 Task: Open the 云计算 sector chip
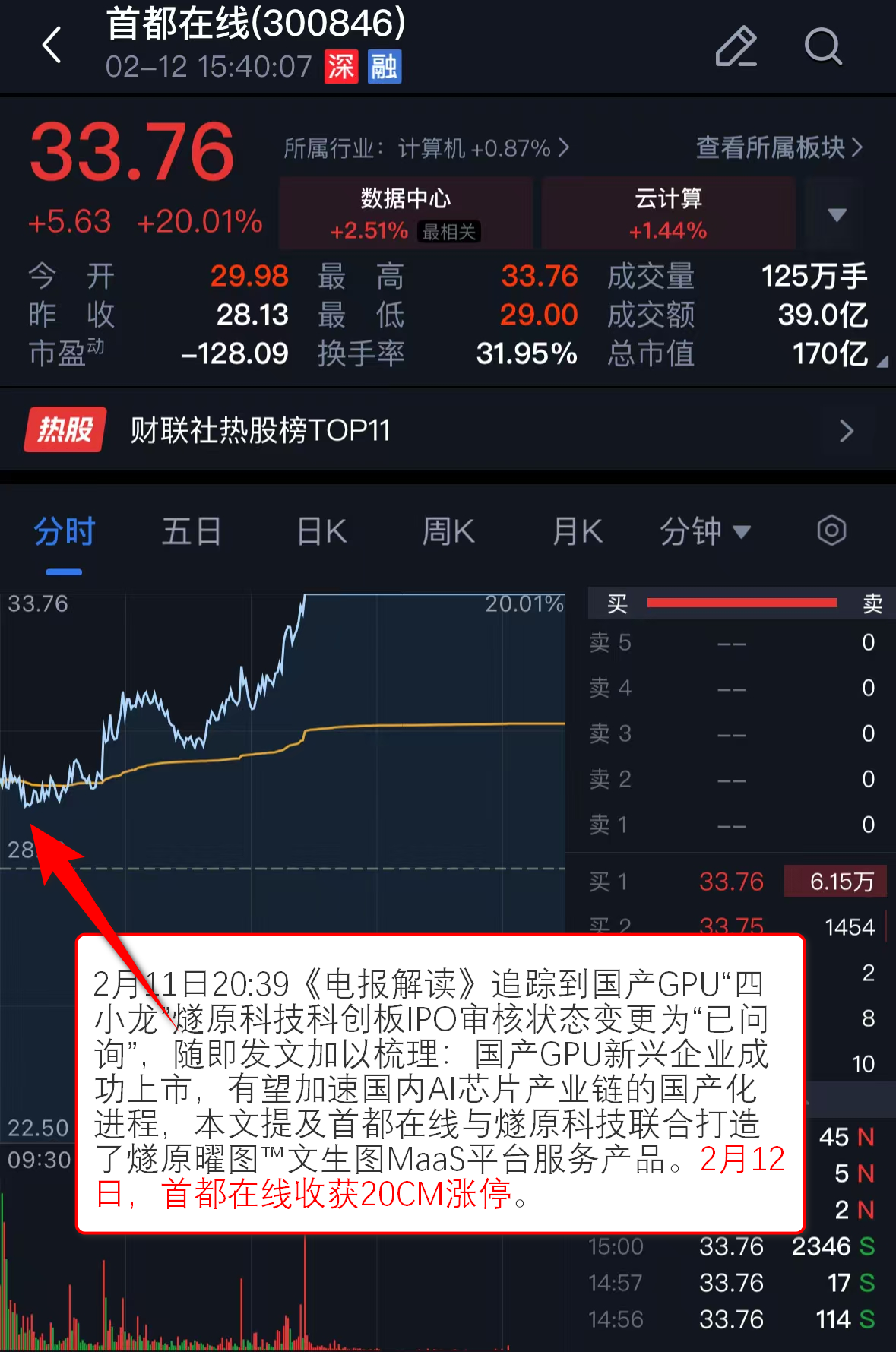[x=668, y=213]
